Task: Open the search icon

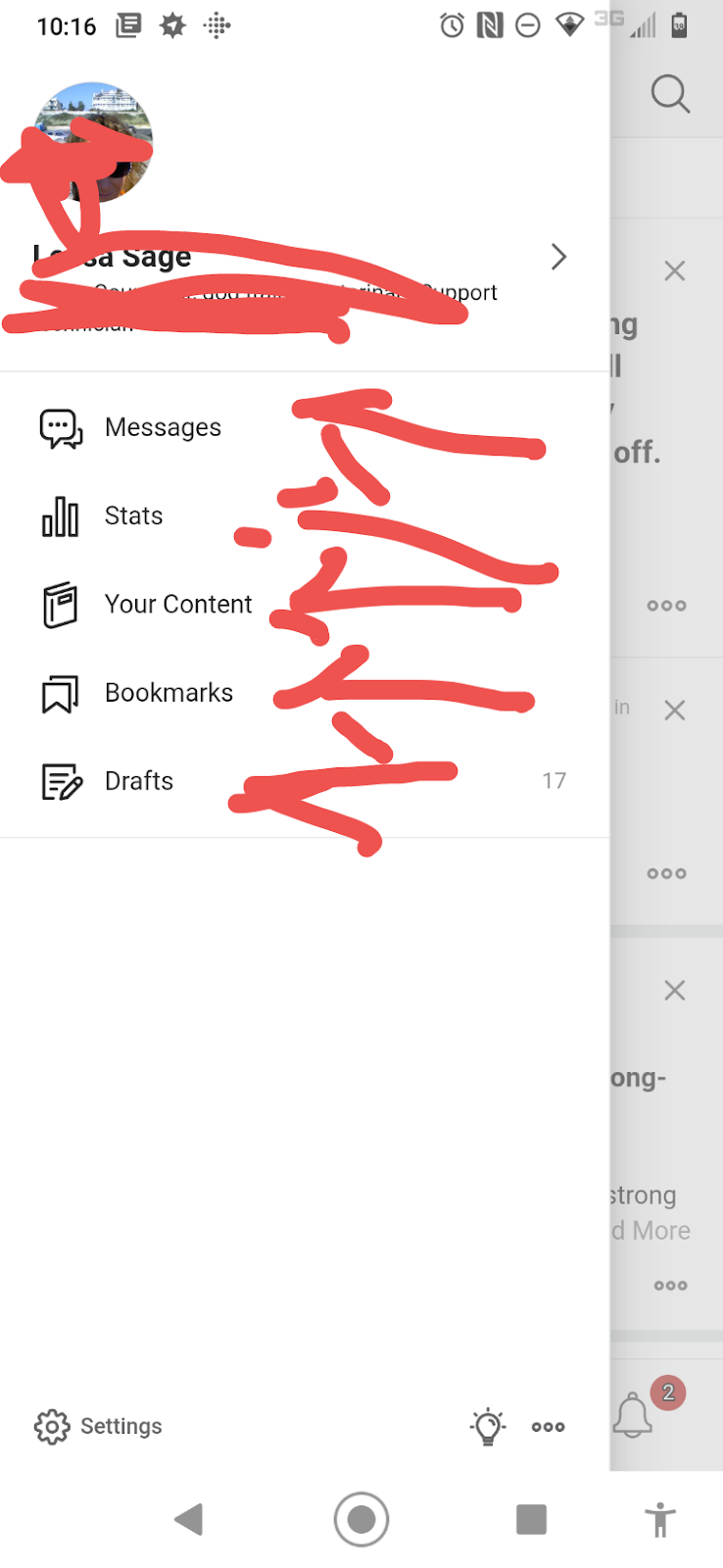Action: click(670, 94)
